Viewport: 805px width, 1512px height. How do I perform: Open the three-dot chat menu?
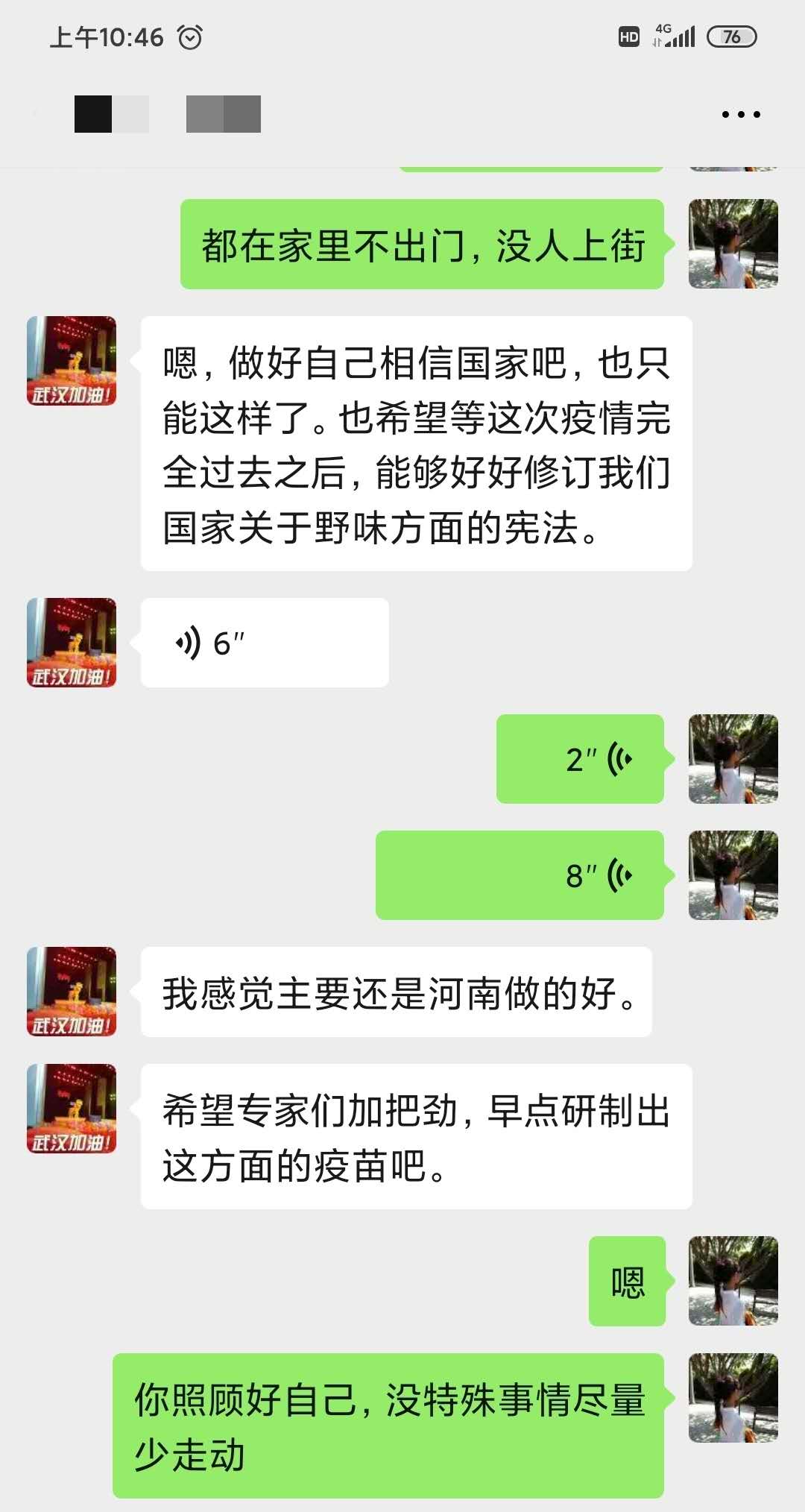[740, 114]
